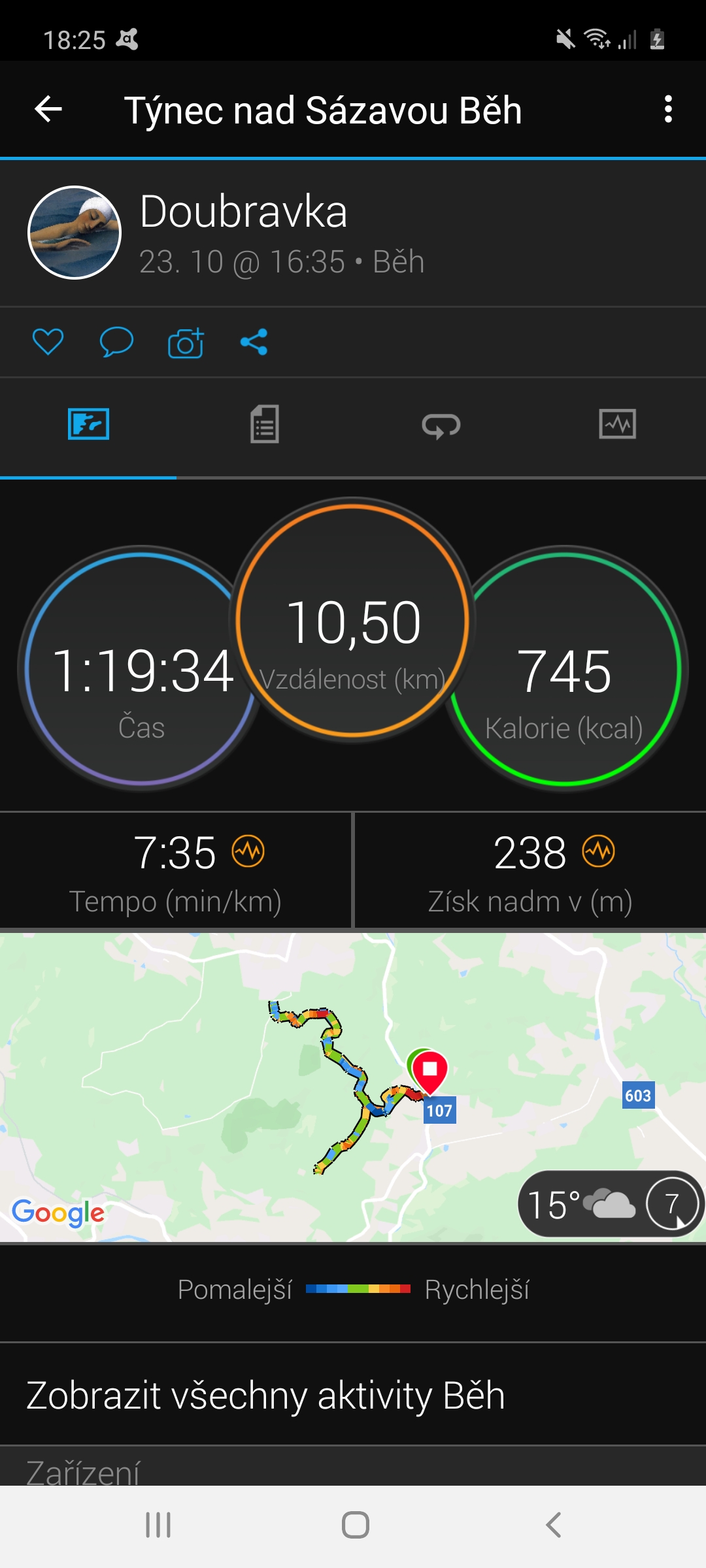Viewport: 706px width, 1568px height.
Task: Open recent apps from navigation bar
Action: click(158, 1526)
